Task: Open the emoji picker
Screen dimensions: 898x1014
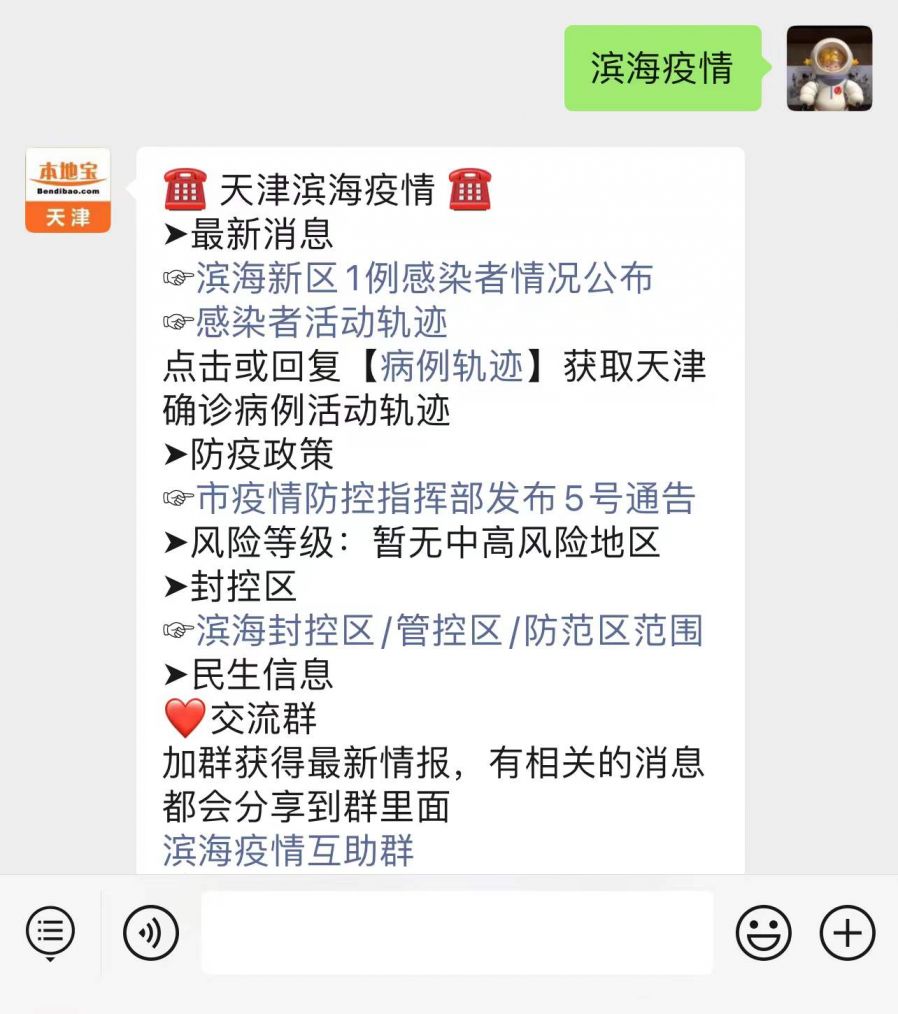Action: (763, 933)
